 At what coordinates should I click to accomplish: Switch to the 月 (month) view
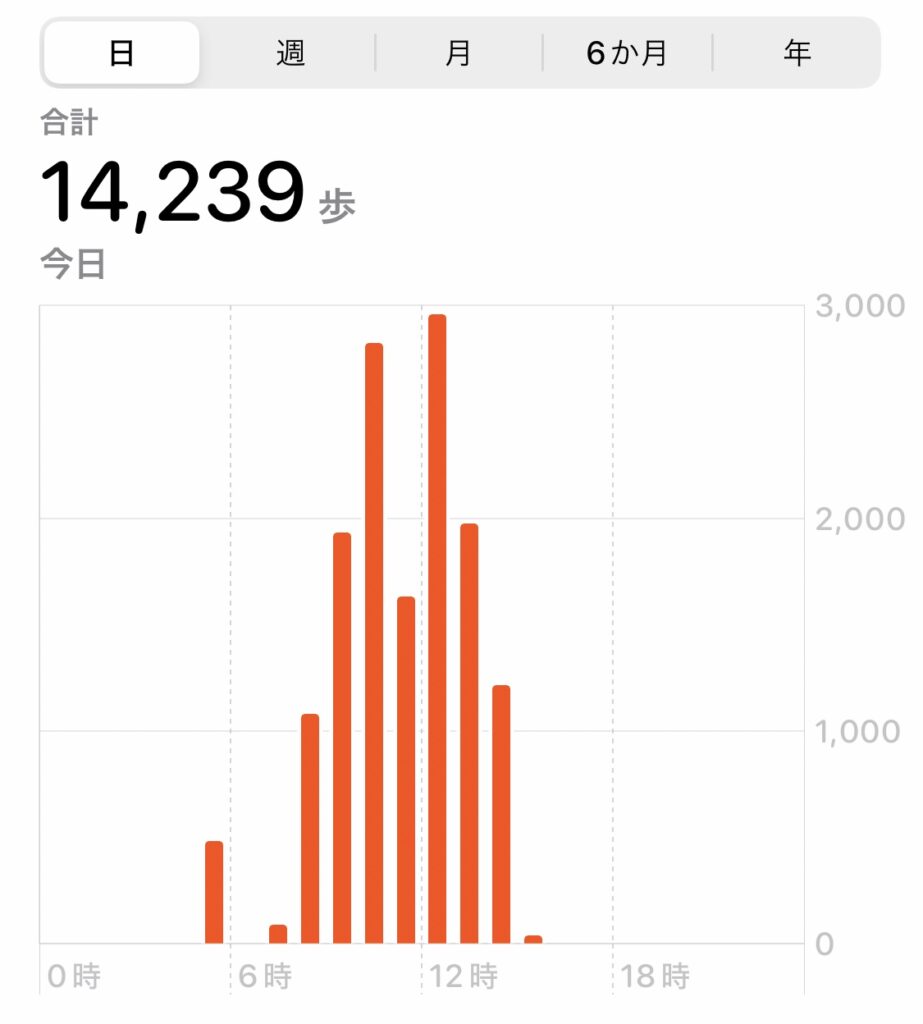[458, 53]
